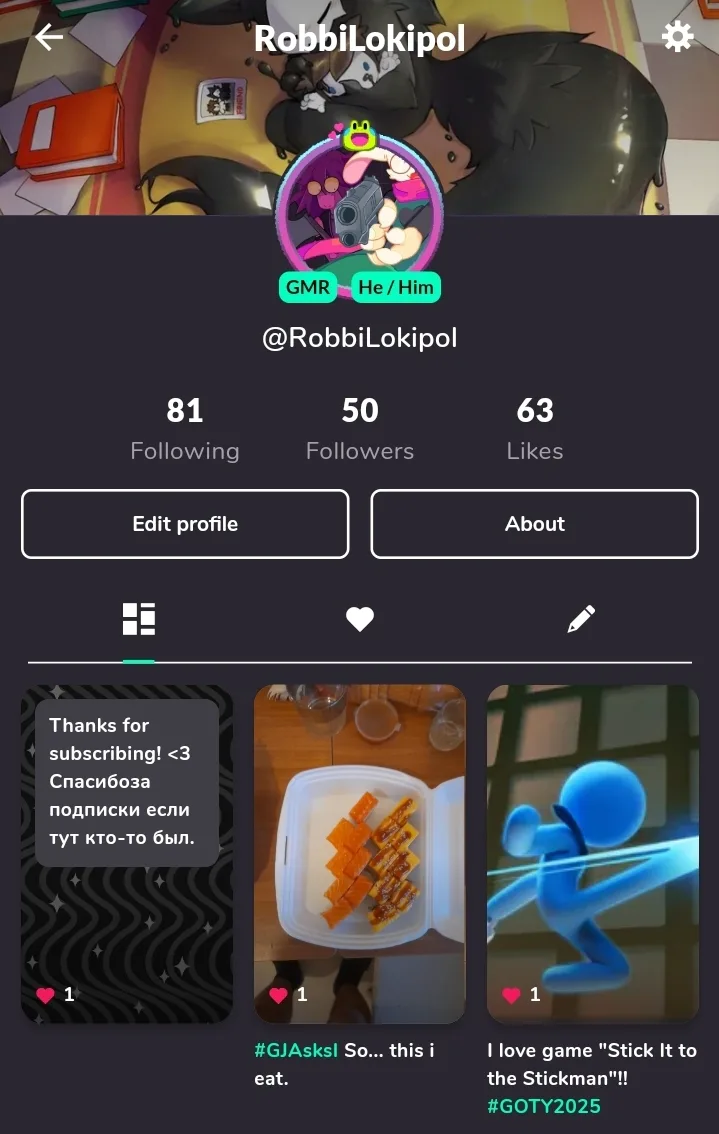Open the sushi food photo post

pos(360,853)
